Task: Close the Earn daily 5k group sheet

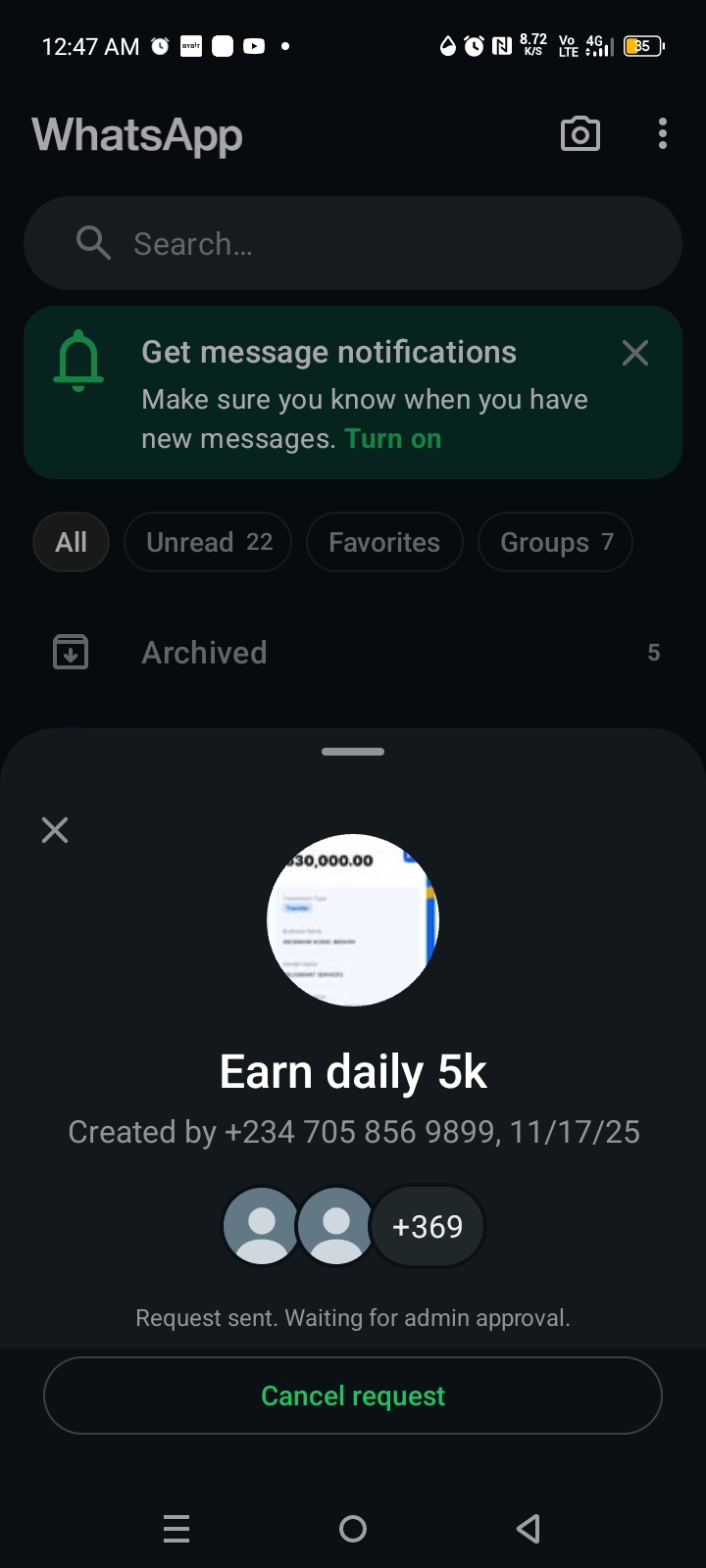Action: (x=55, y=830)
